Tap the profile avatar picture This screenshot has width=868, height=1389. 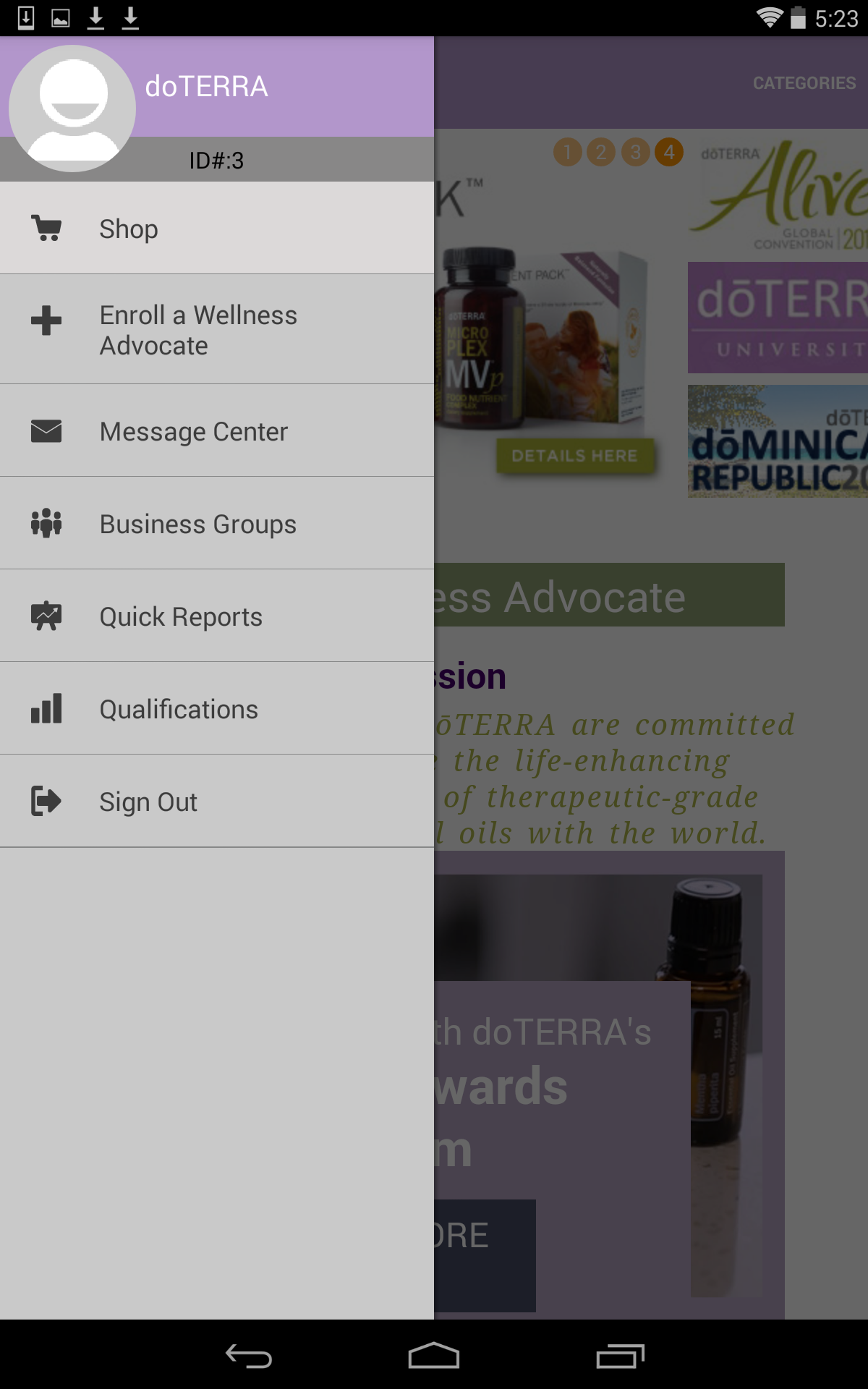(72, 109)
